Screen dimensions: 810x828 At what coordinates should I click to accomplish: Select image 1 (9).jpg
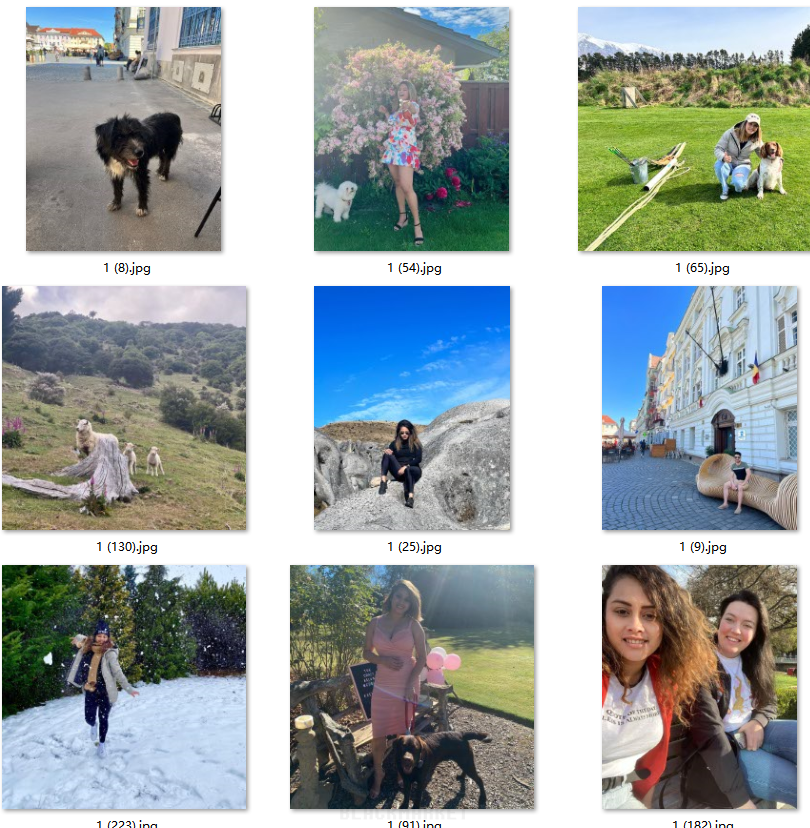click(699, 408)
